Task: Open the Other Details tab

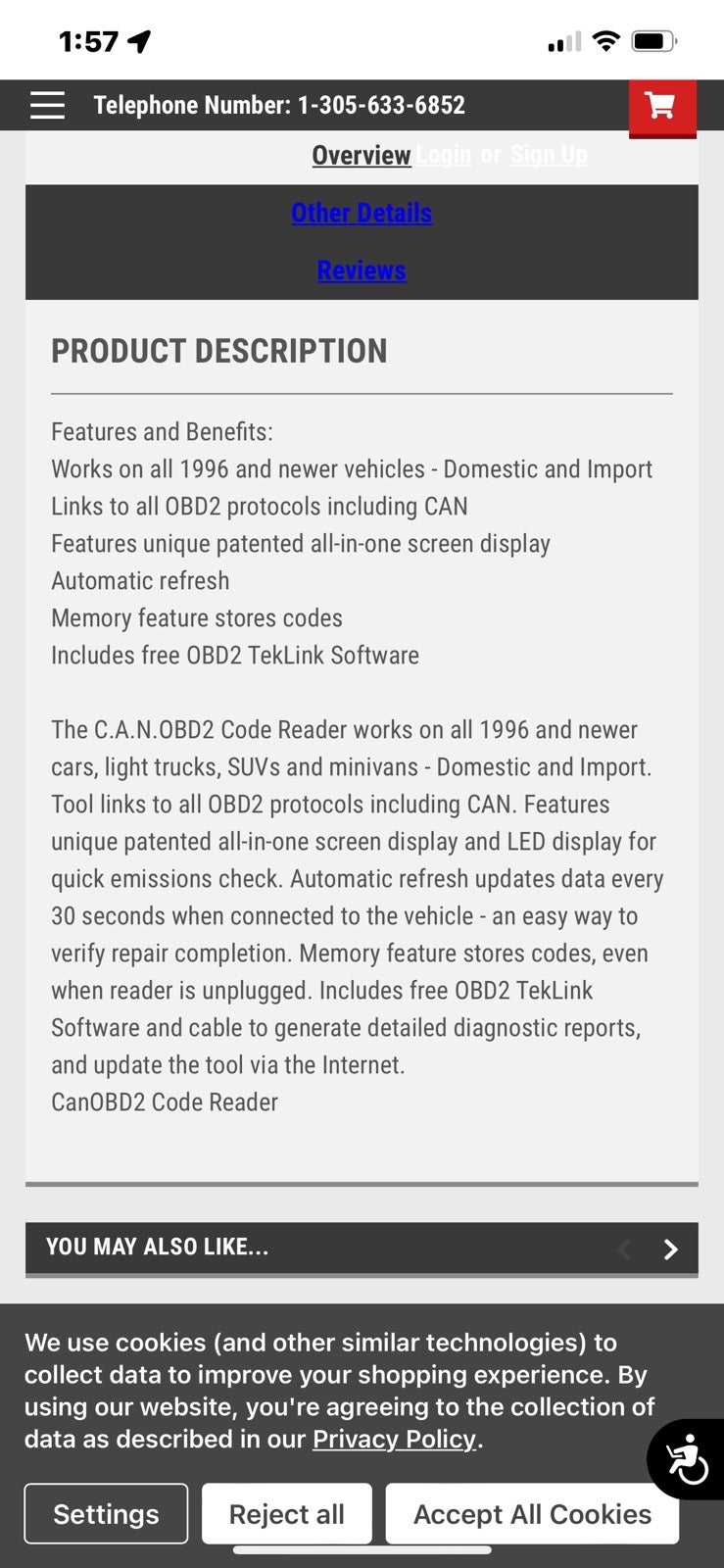Action: coord(362,213)
